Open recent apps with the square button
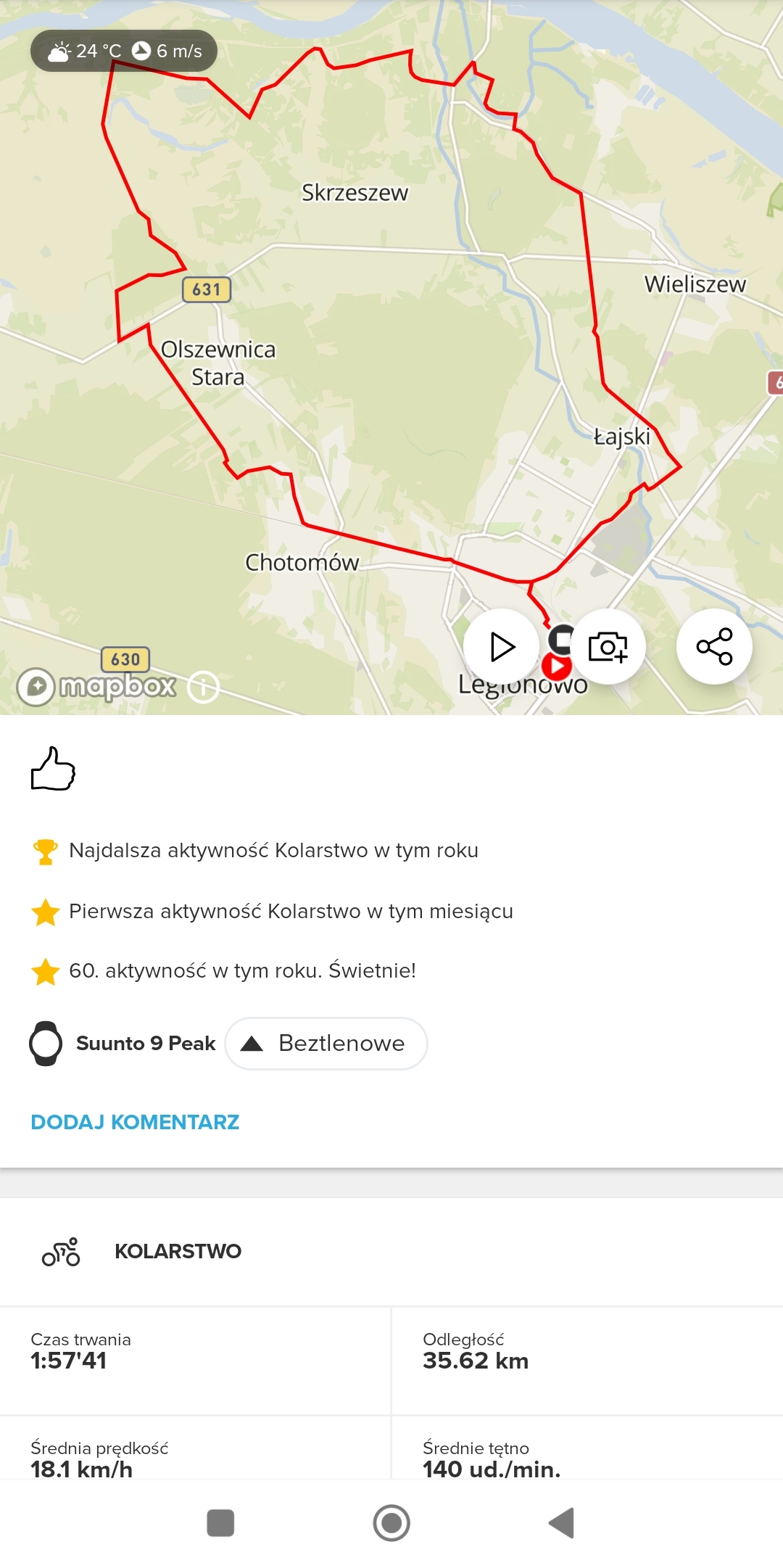Viewport: 783px width, 1568px height. click(x=220, y=1522)
